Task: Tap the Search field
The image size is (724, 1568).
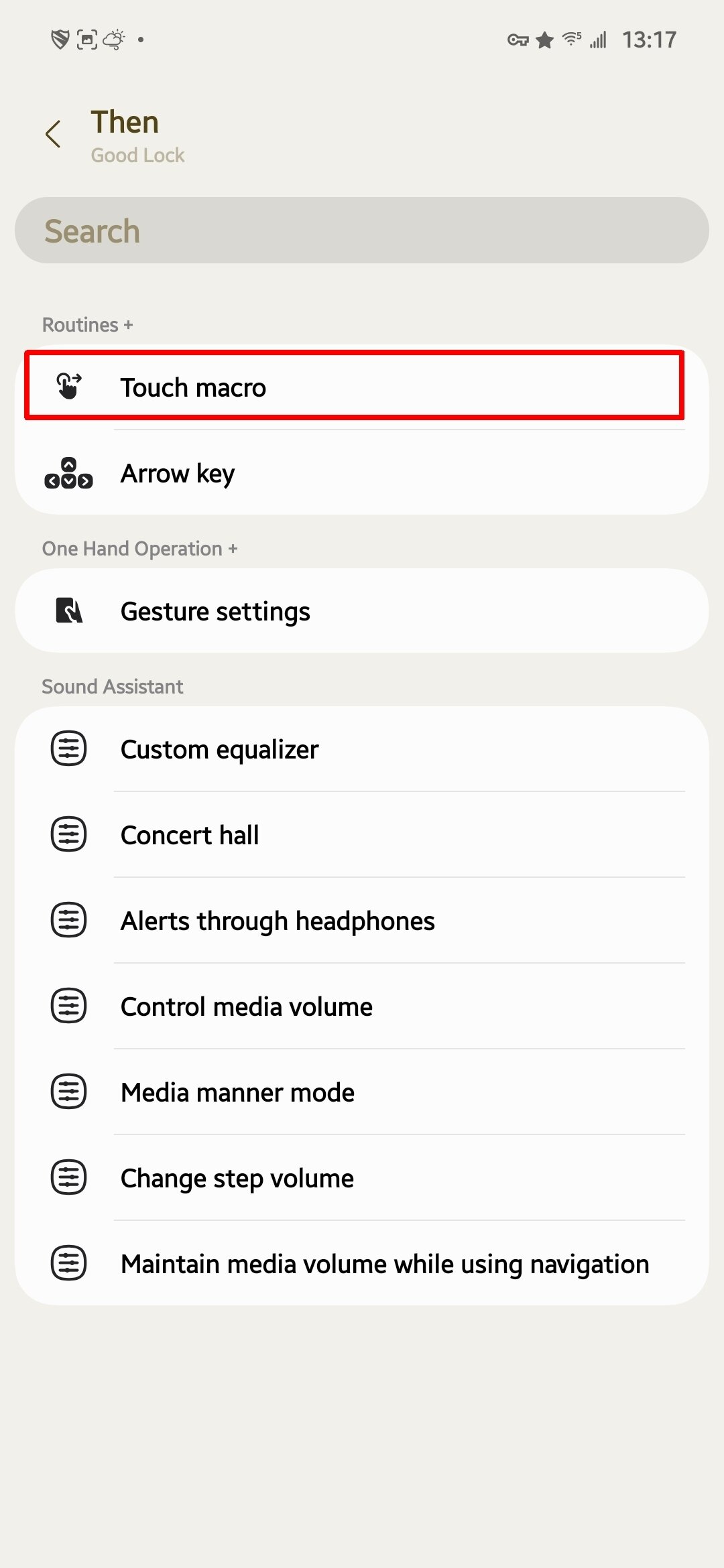Action: pos(362,231)
